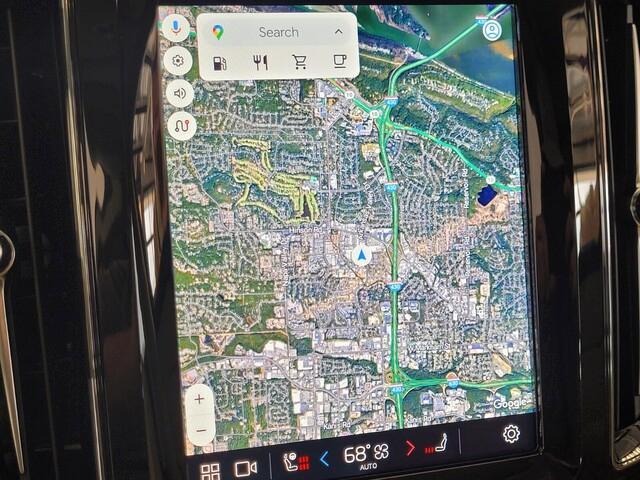Activate the voice search microphone
This screenshot has height=480, width=640.
(x=177, y=28)
